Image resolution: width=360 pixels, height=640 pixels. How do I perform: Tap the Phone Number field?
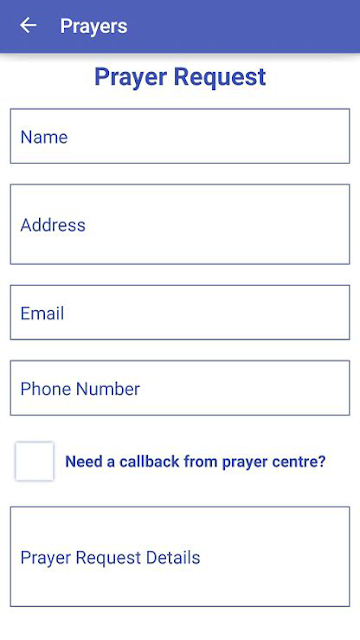coord(180,388)
